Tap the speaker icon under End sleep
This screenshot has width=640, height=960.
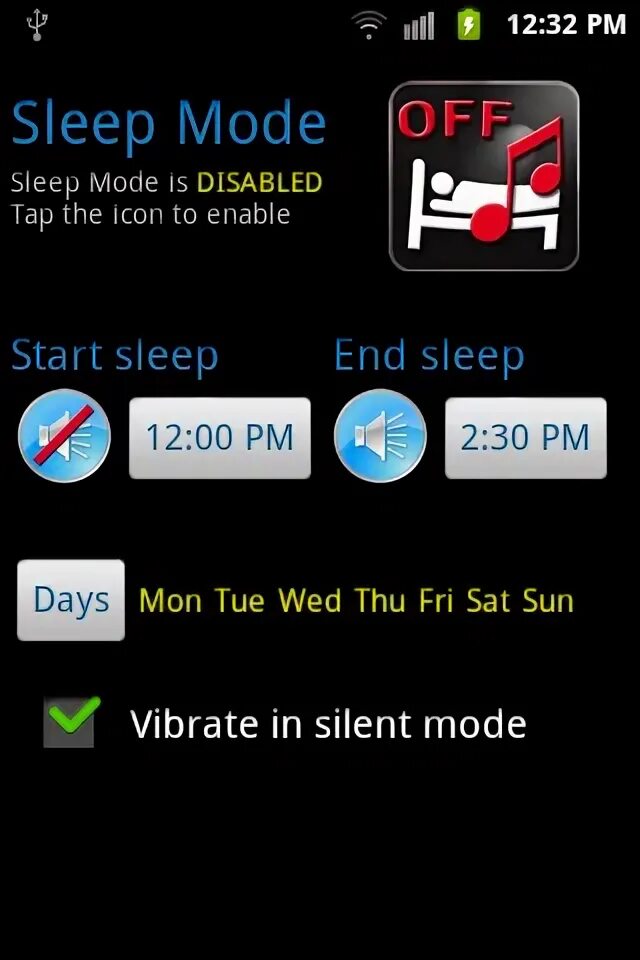pos(380,436)
